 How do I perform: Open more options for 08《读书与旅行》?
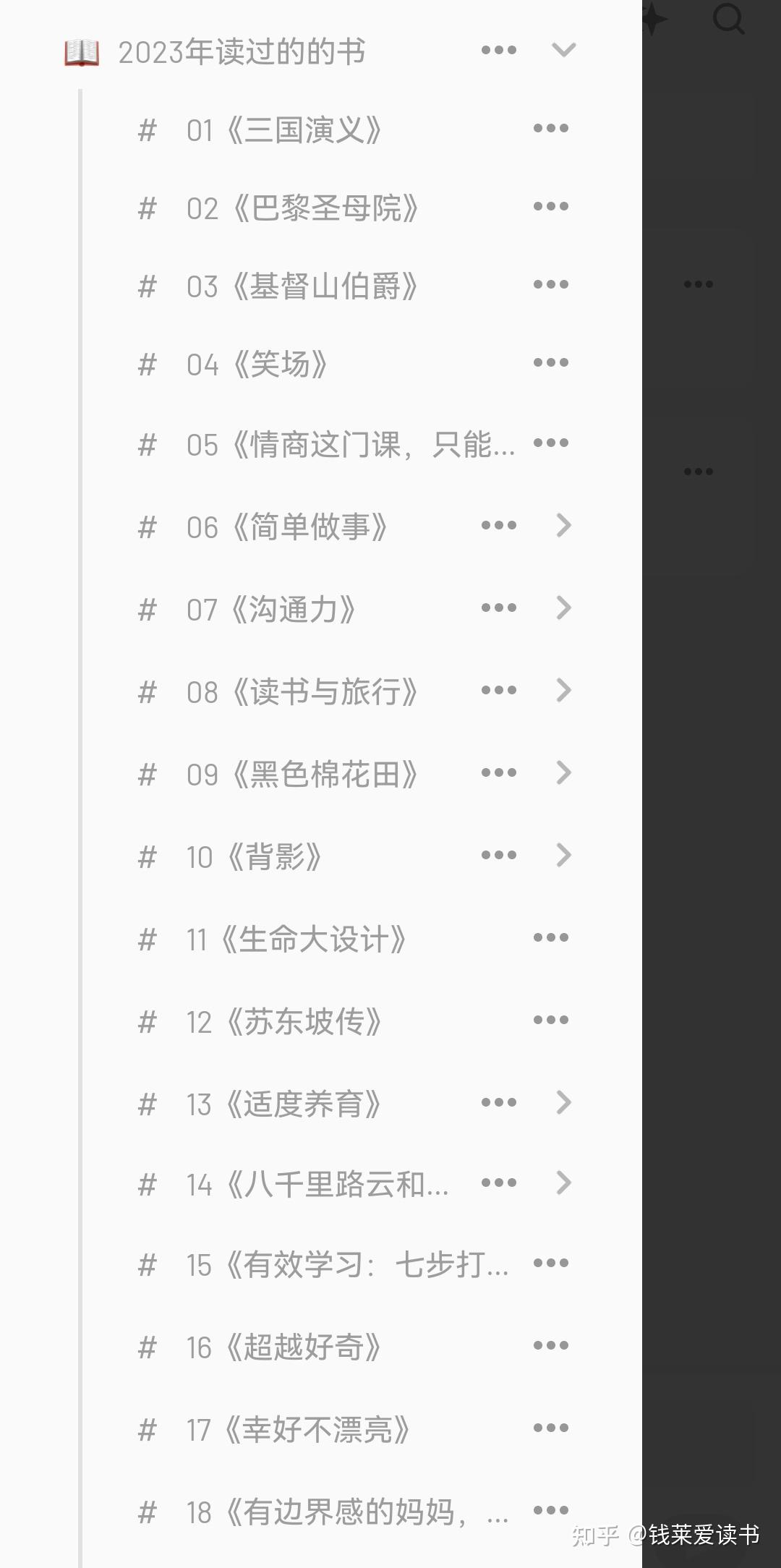tap(499, 691)
